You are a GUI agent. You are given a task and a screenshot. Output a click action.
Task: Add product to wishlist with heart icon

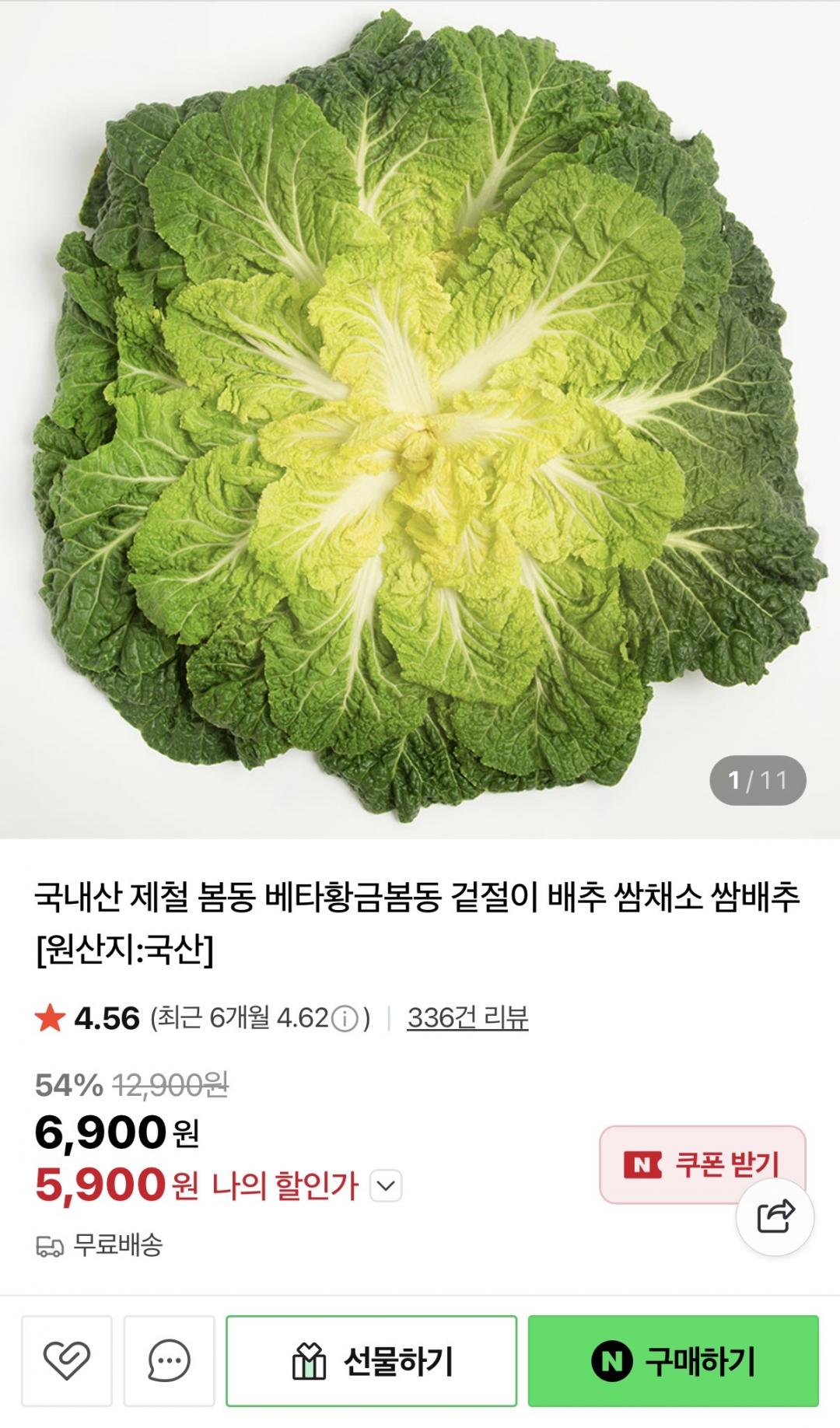(67, 1360)
